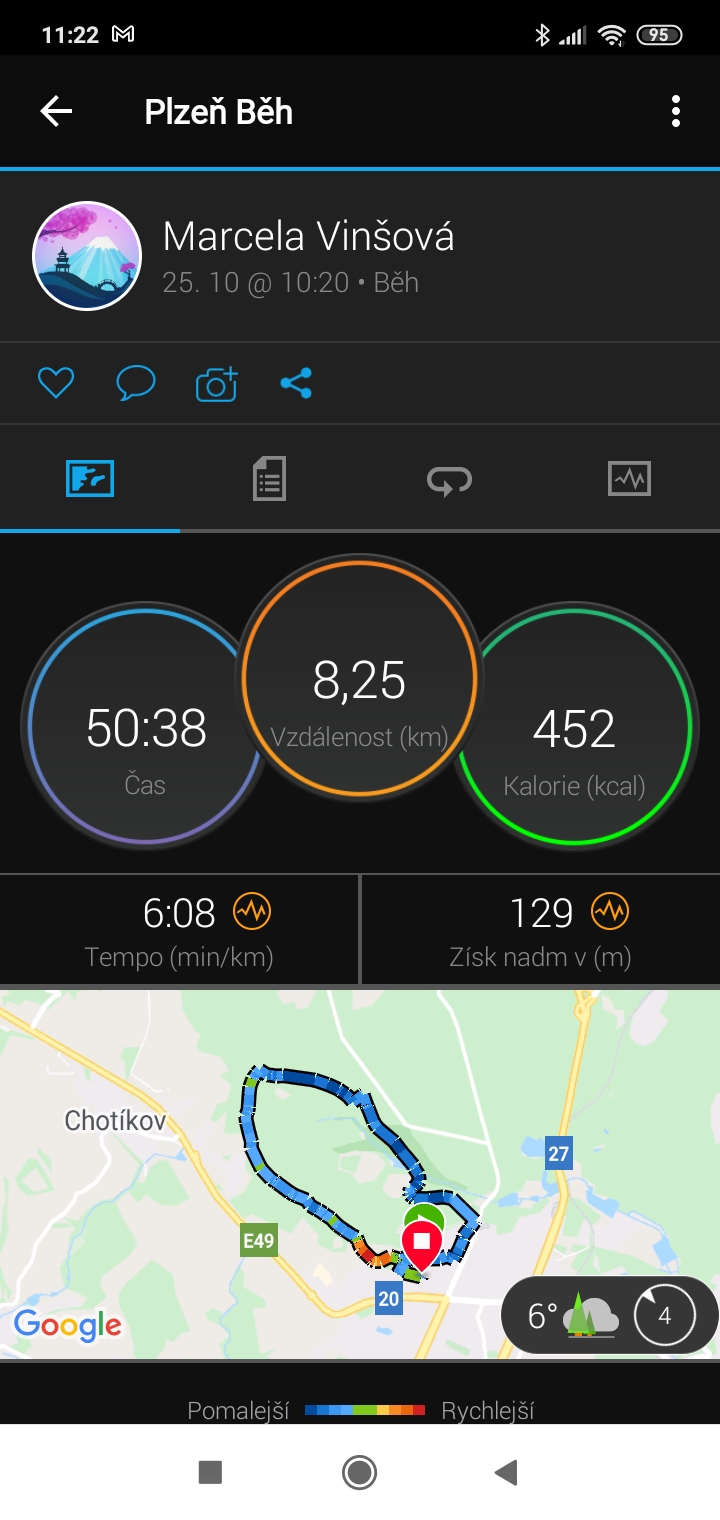720x1520 pixels.
Task: Open Marcela Vinšová's profile picture
Action: click(x=87, y=256)
